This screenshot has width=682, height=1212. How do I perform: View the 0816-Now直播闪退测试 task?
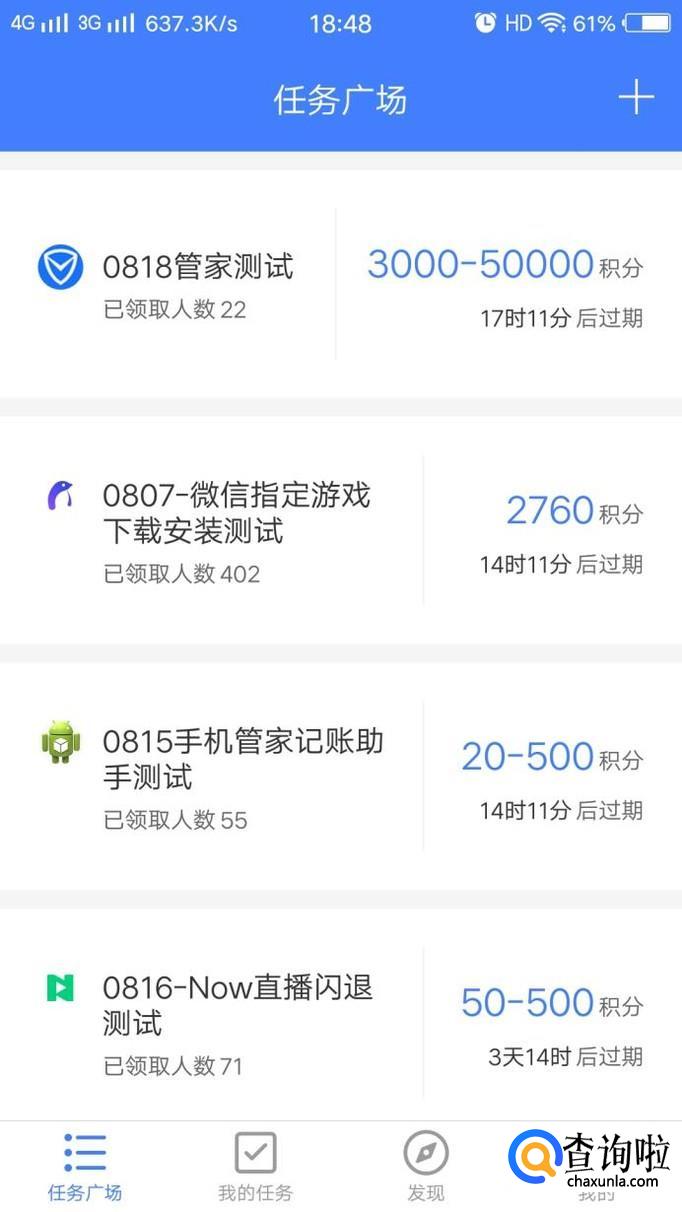(x=237, y=1005)
